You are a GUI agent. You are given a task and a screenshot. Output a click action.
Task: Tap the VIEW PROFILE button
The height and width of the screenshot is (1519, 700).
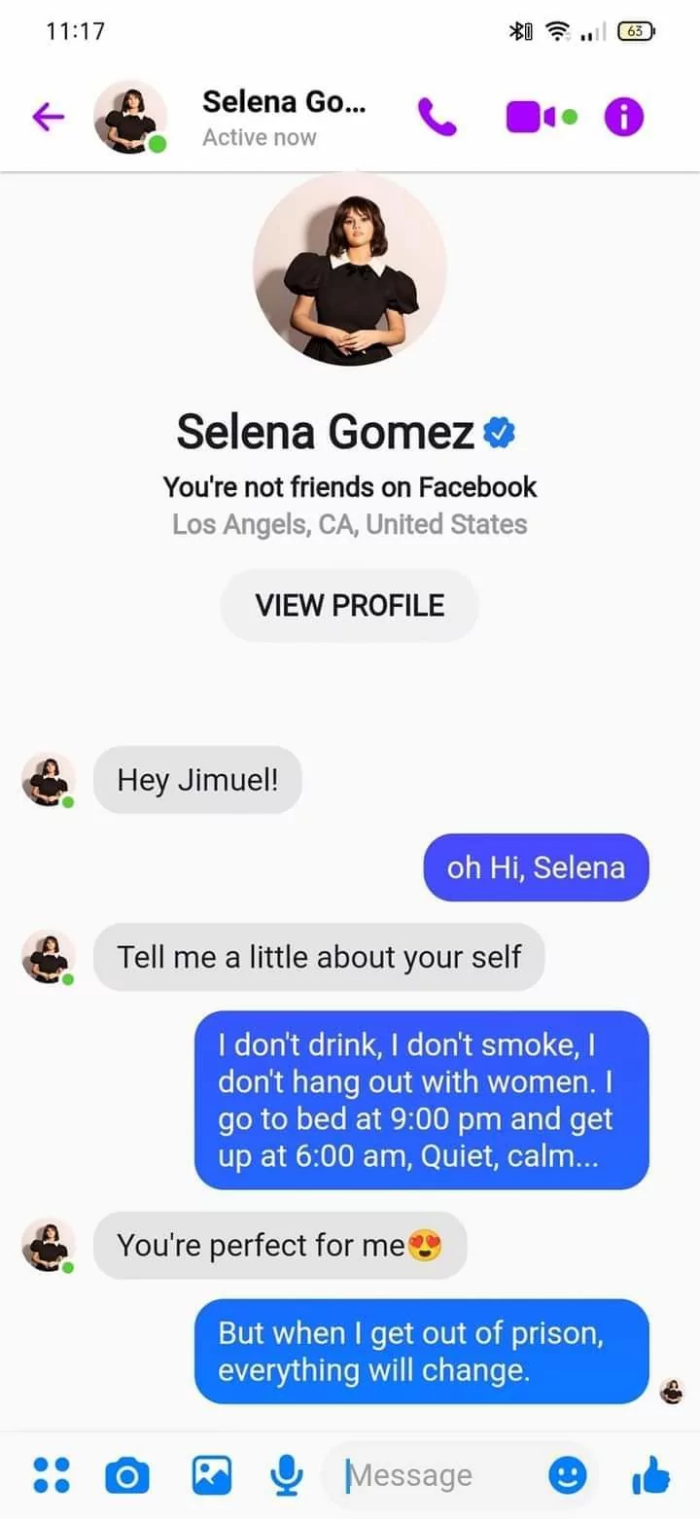coord(349,605)
